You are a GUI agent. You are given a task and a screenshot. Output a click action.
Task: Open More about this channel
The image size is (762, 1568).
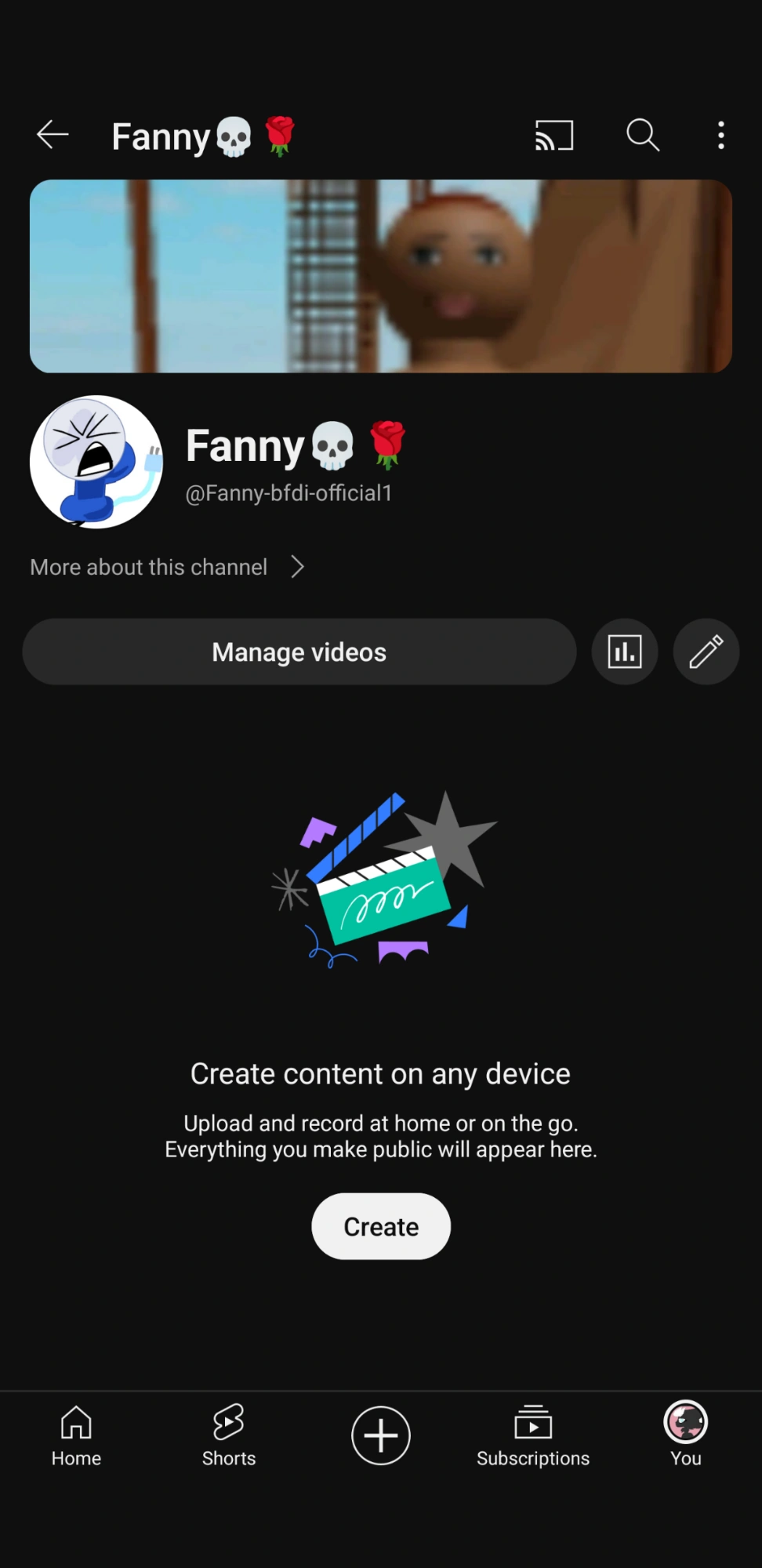(167, 567)
